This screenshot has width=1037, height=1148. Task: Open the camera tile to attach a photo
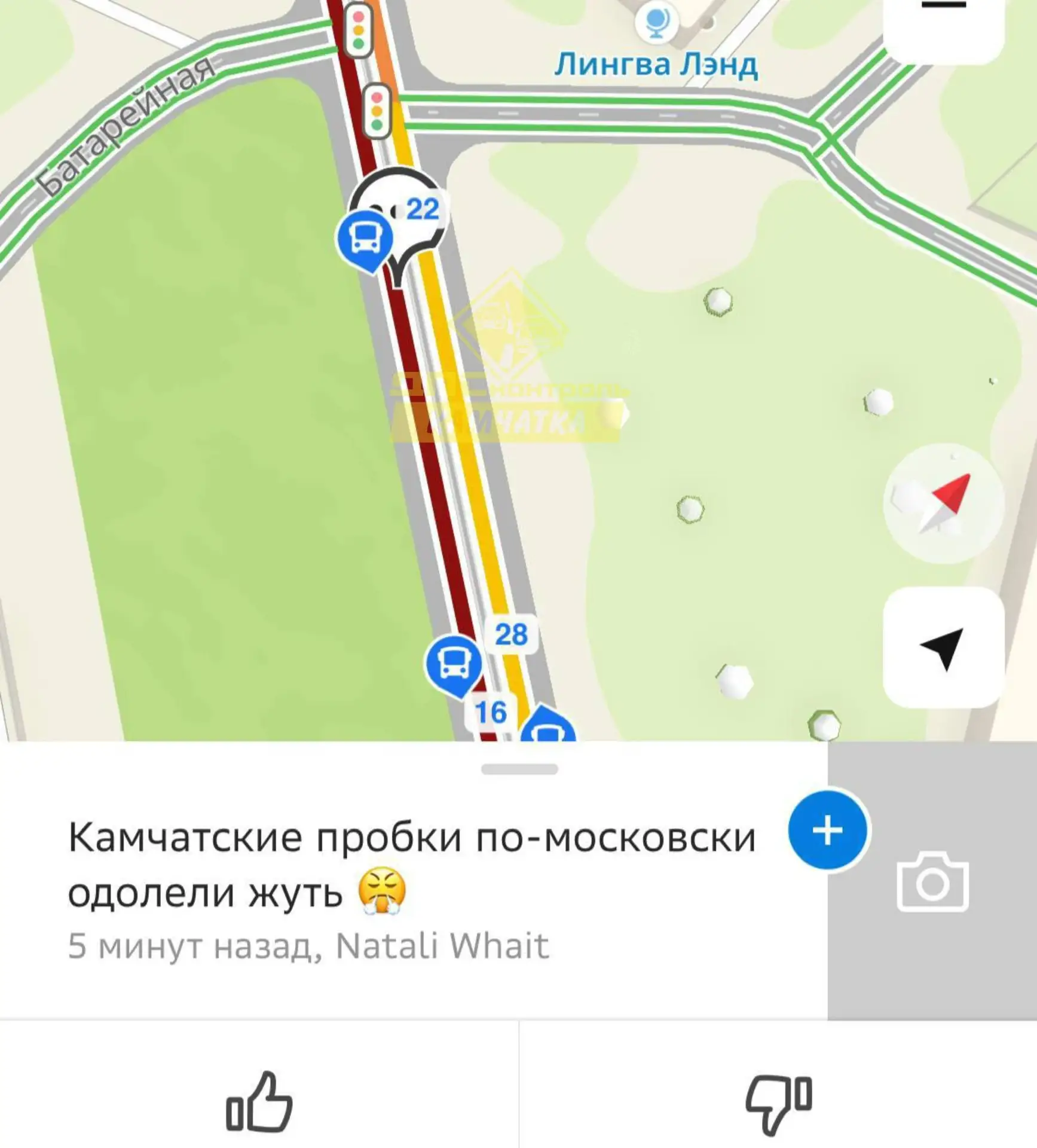coord(932,881)
